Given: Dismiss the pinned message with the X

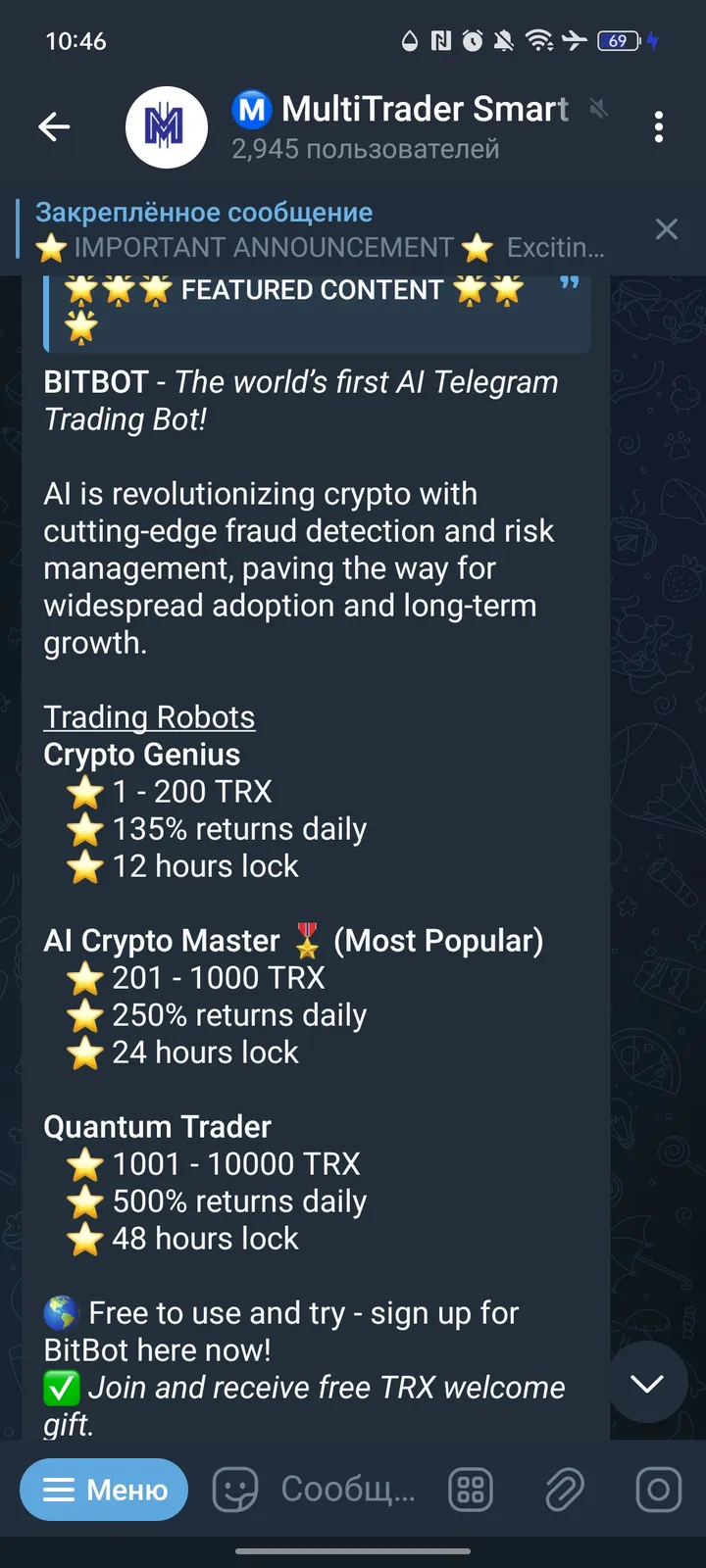Looking at the screenshot, I should (667, 229).
